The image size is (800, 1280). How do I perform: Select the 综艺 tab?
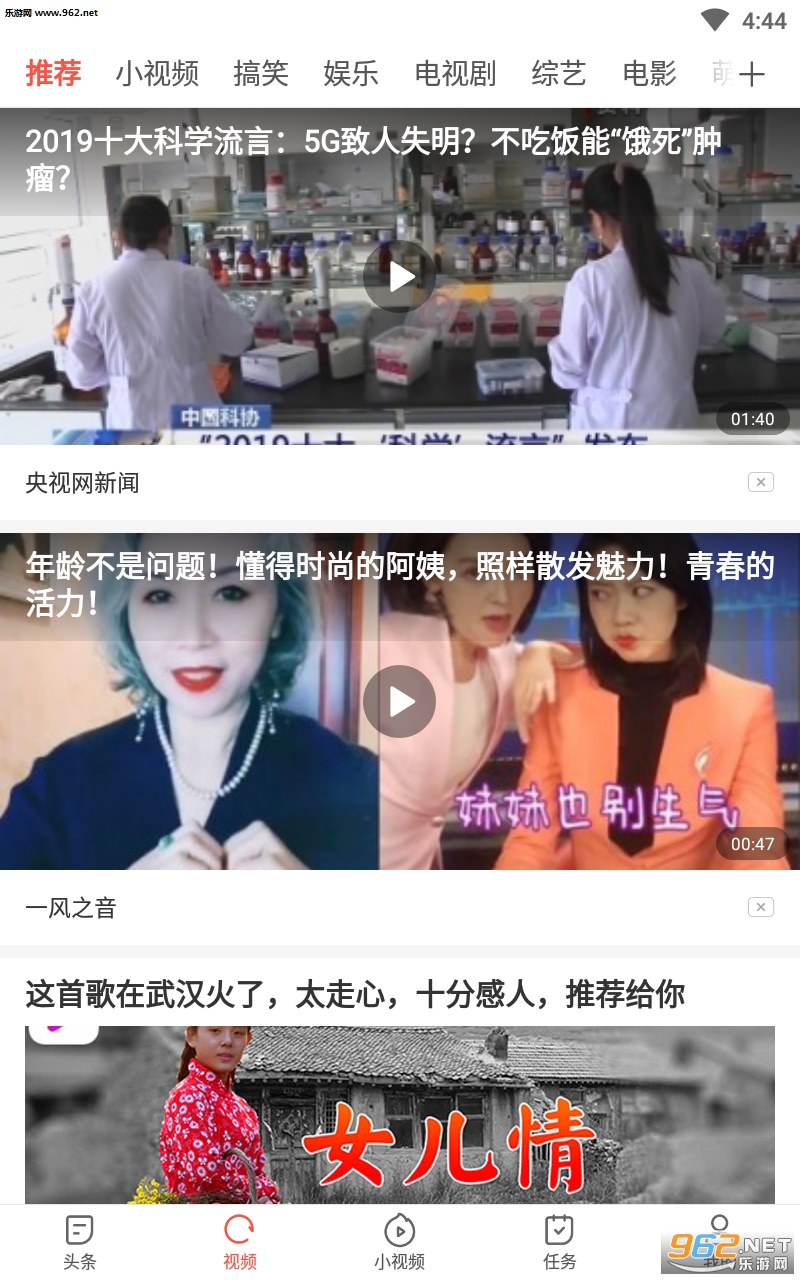(x=559, y=73)
